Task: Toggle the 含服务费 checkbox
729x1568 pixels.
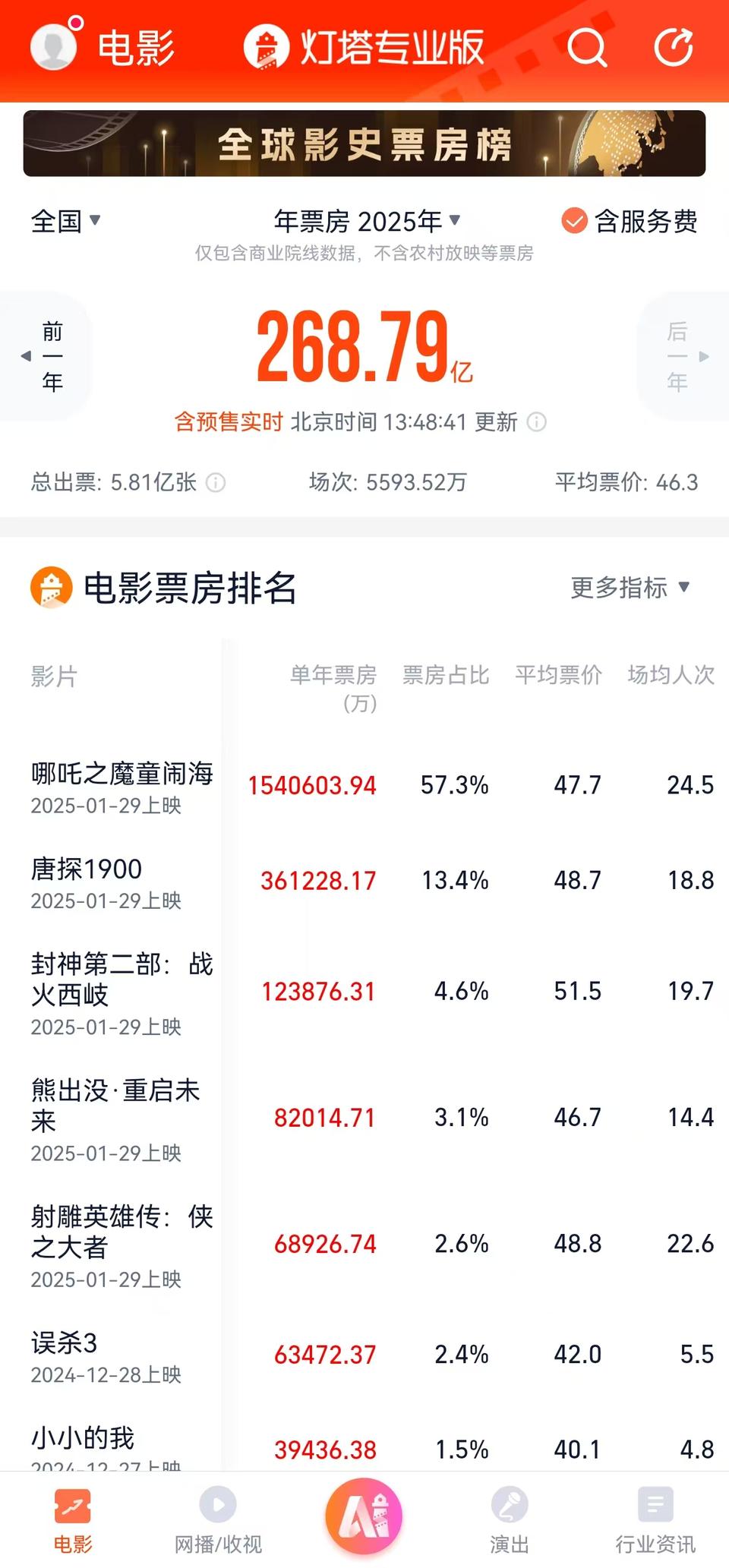Action: [629, 221]
